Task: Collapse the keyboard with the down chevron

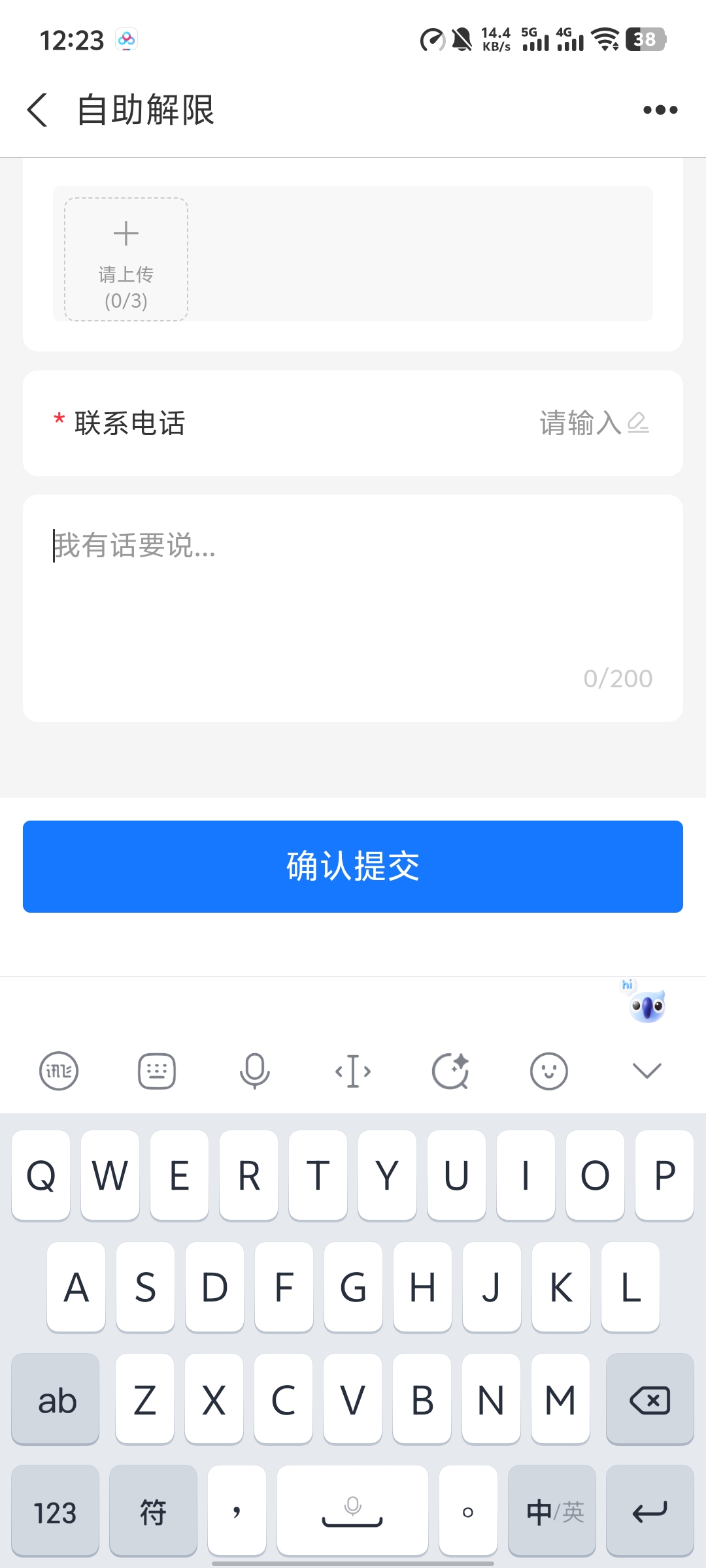Action: point(646,1070)
